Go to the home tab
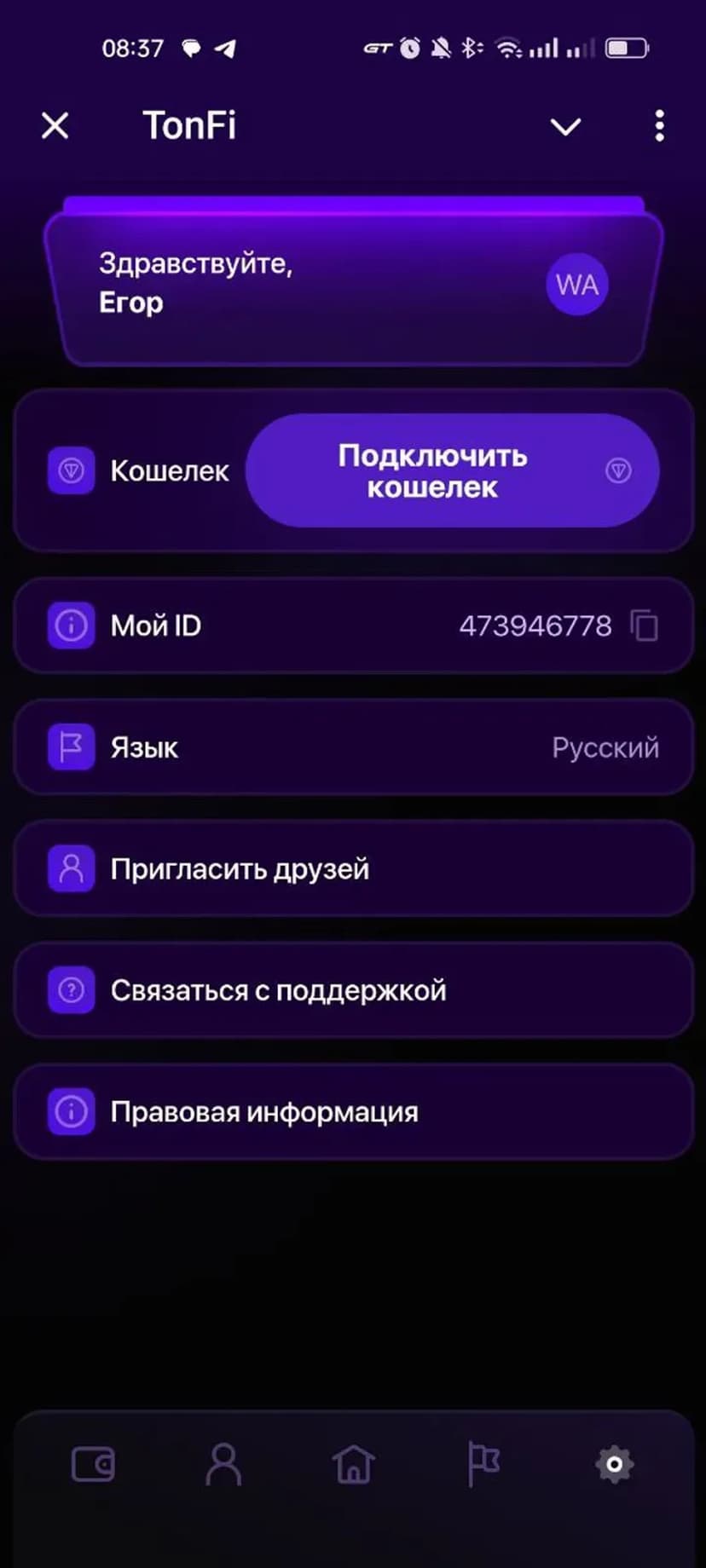The width and height of the screenshot is (706, 1568). [x=353, y=1465]
